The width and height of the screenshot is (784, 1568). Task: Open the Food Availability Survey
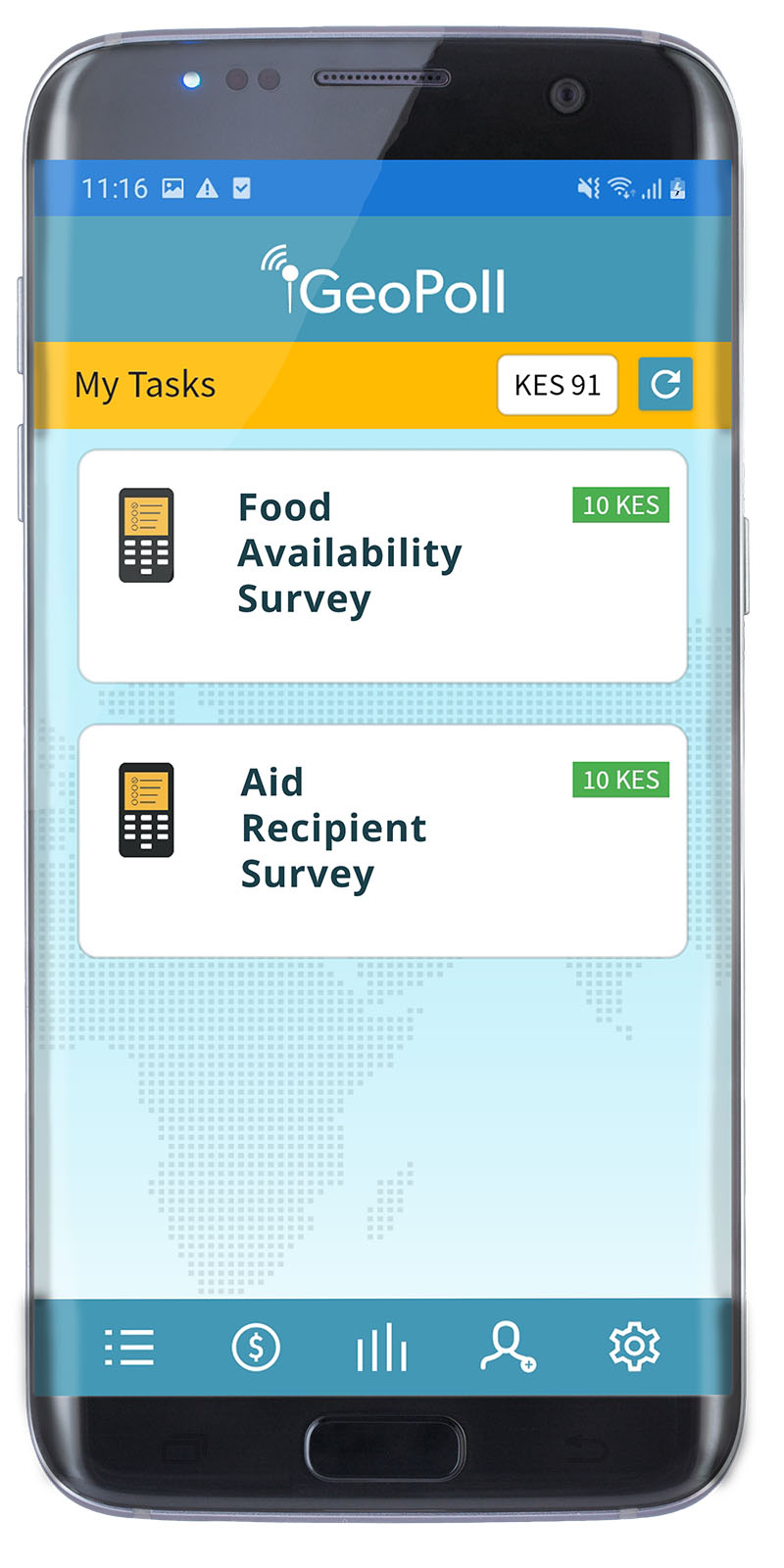350,553
